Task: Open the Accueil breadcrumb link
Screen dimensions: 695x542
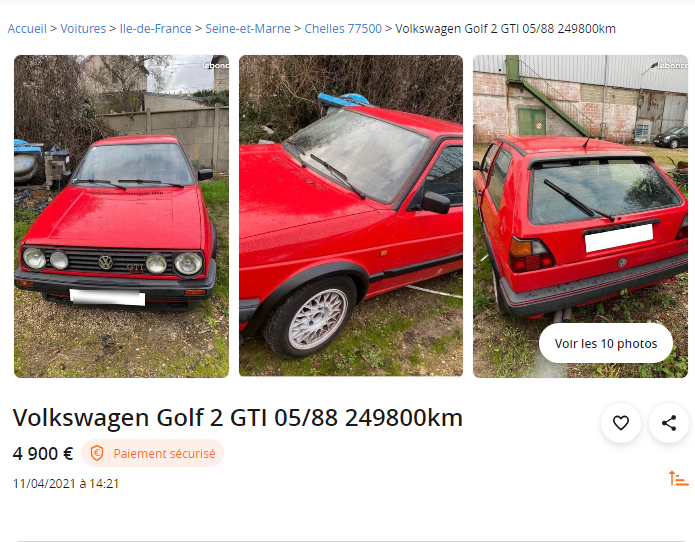Action: point(27,29)
